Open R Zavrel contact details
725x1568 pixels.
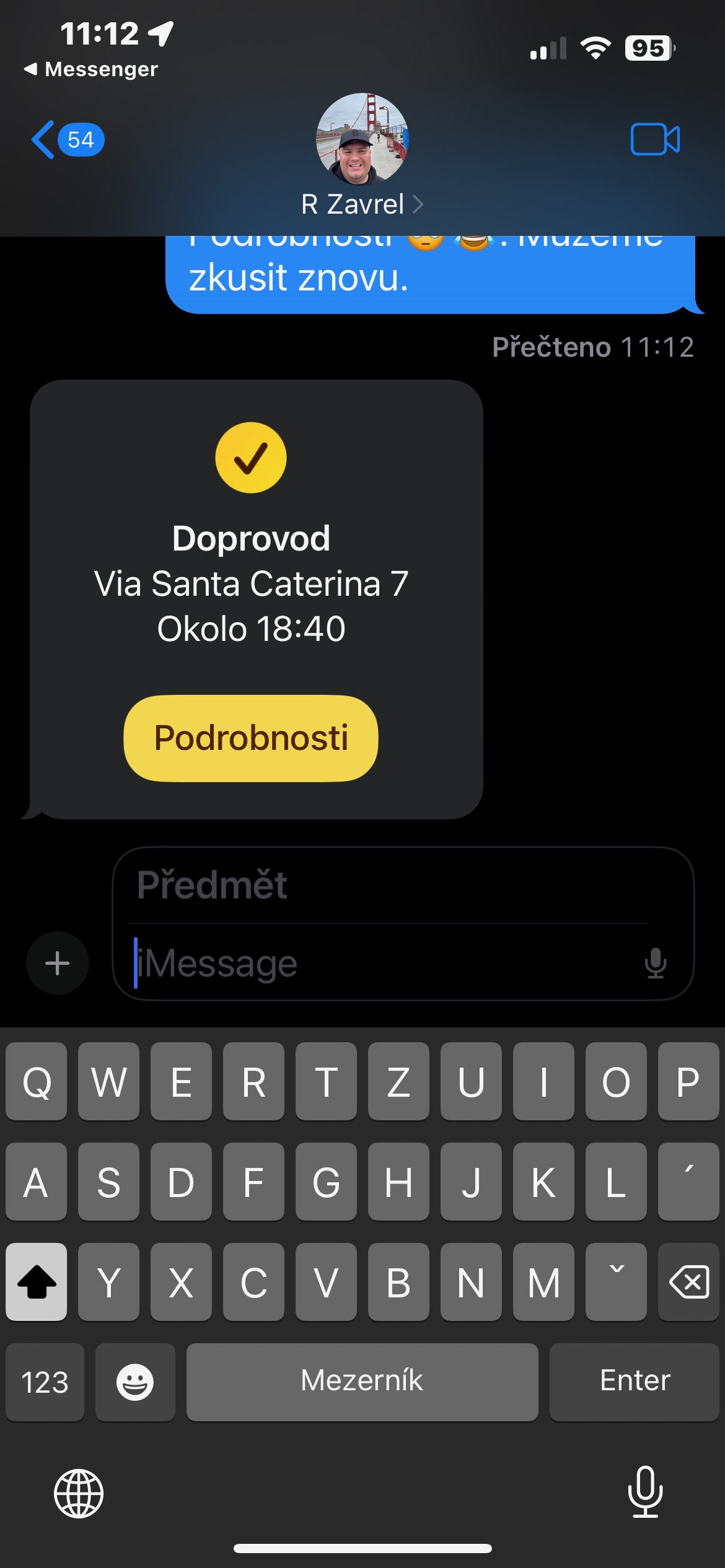coord(362,204)
